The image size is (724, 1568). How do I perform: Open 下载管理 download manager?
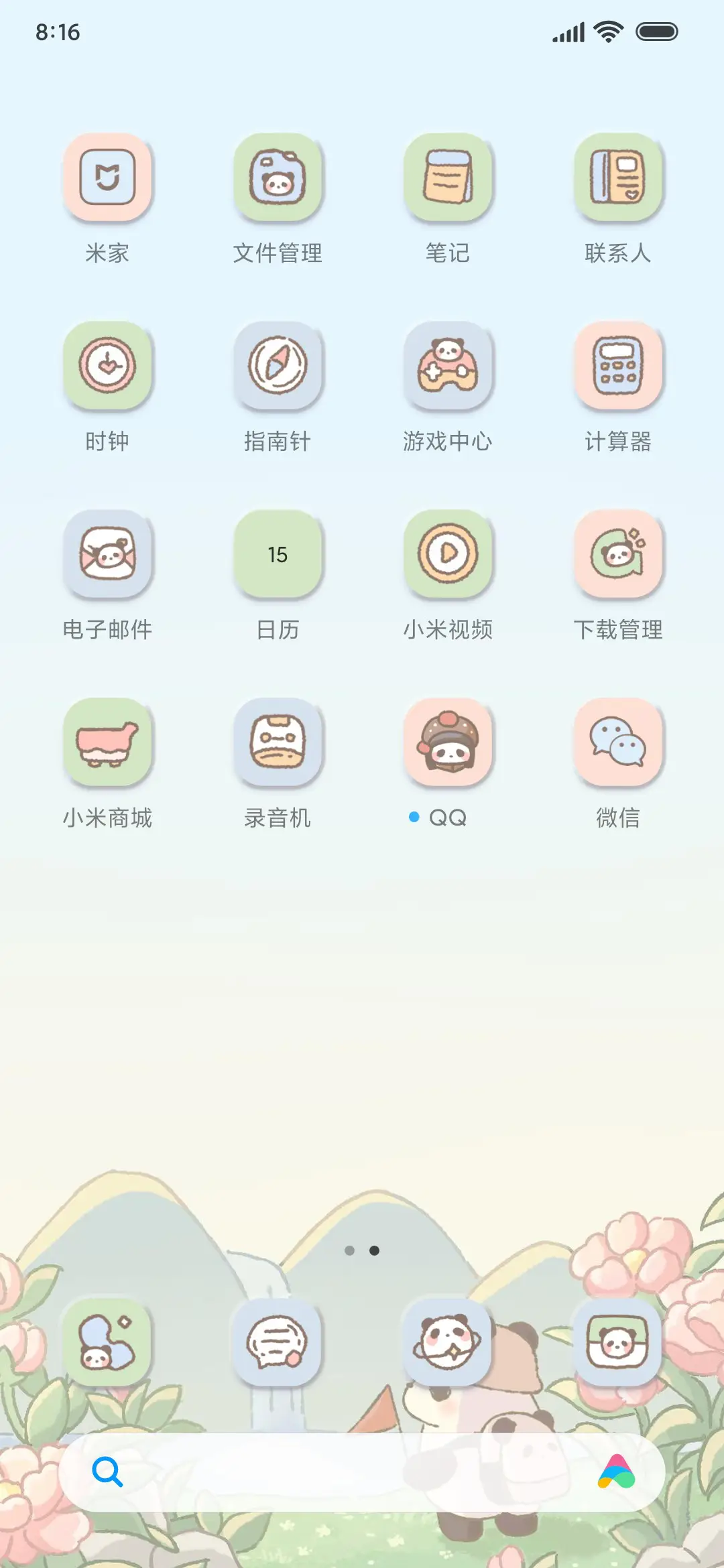pos(619,554)
